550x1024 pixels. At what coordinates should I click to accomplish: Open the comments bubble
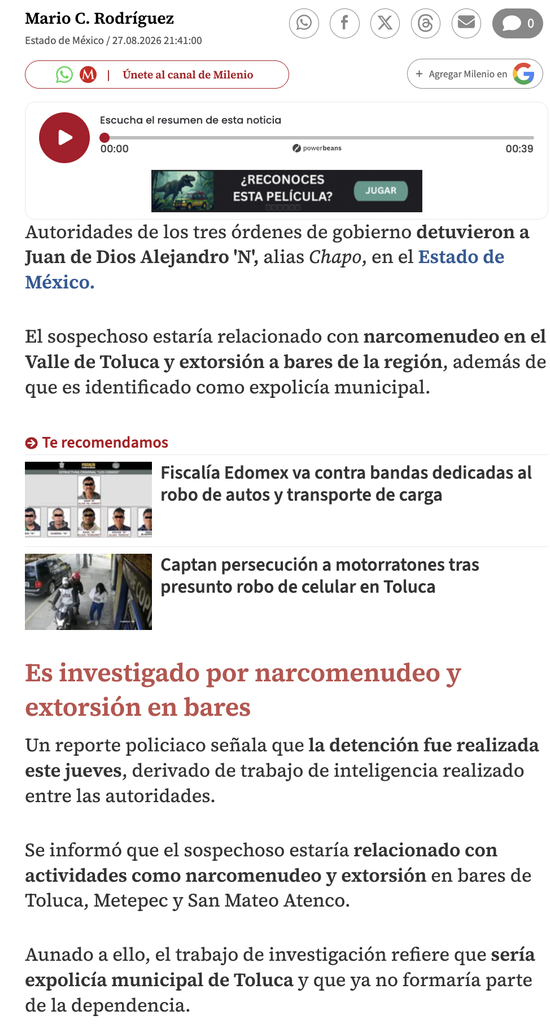click(x=517, y=24)
